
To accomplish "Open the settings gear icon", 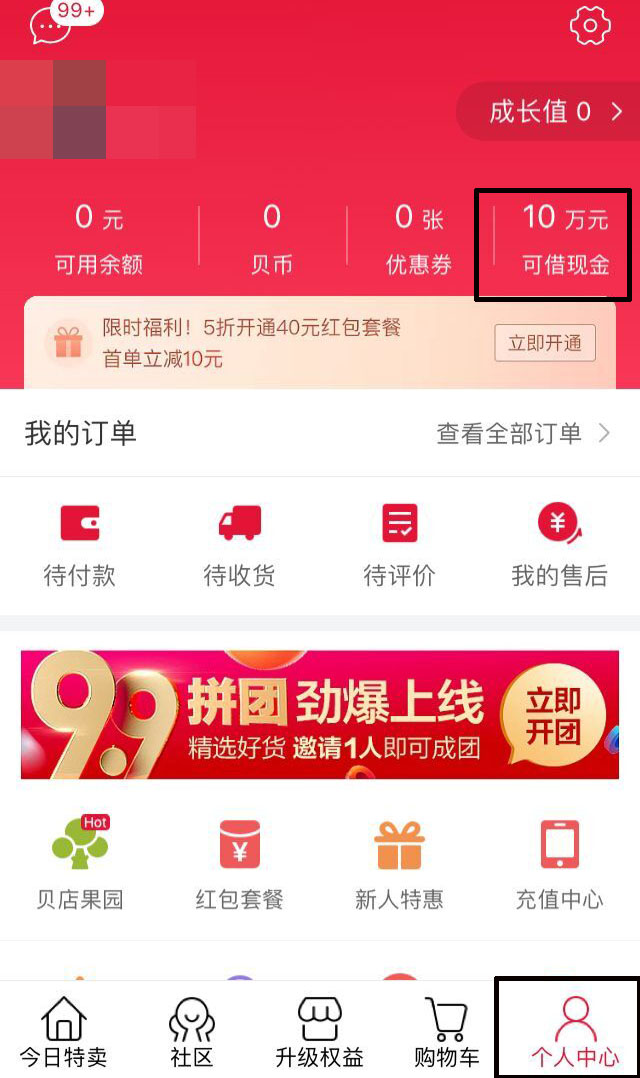I will pos(590,26).
